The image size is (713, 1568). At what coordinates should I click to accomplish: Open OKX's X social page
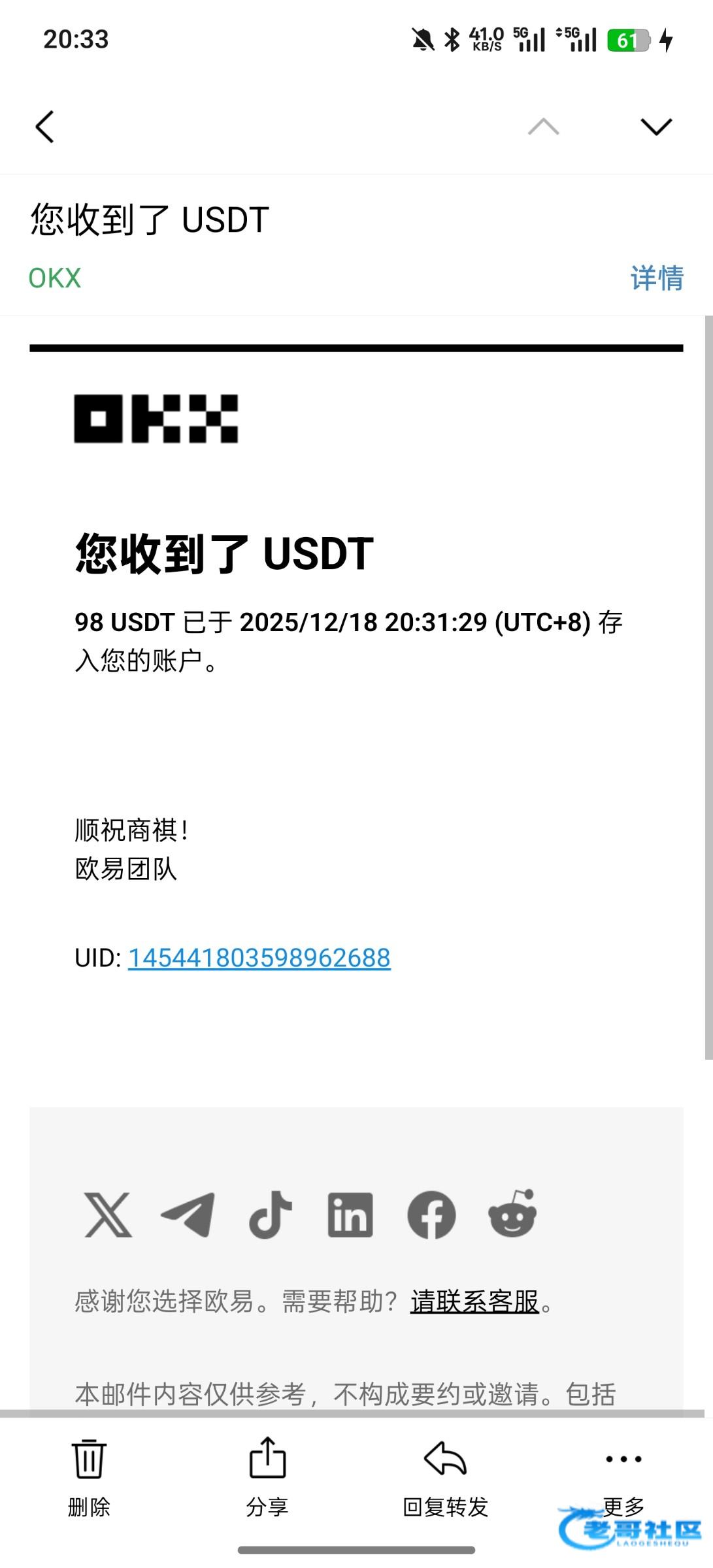[x=108, y=1215]
